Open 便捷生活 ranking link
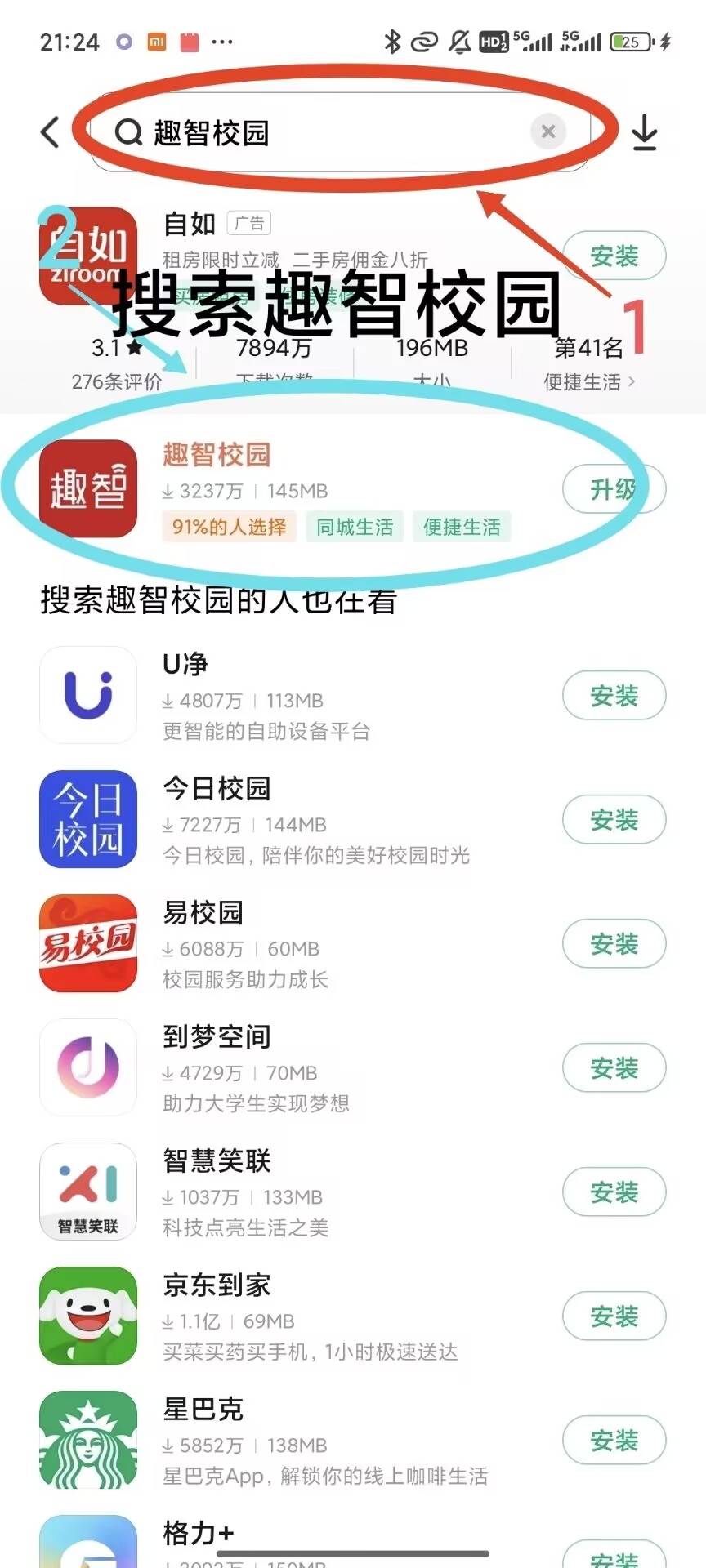The width and height of the screenshot is (706, 1568). tap(588, 381)
